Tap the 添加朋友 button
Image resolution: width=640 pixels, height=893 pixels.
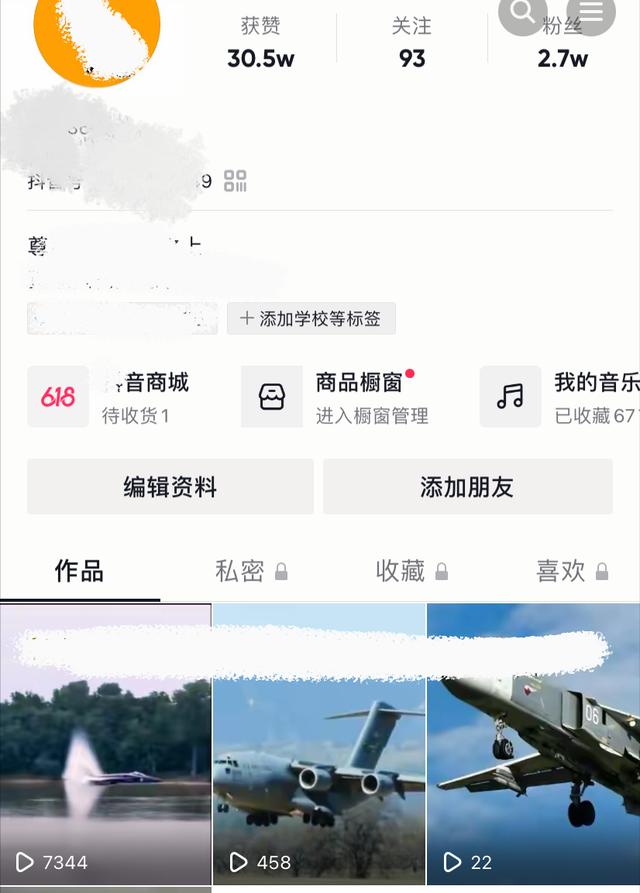point(467,487)
